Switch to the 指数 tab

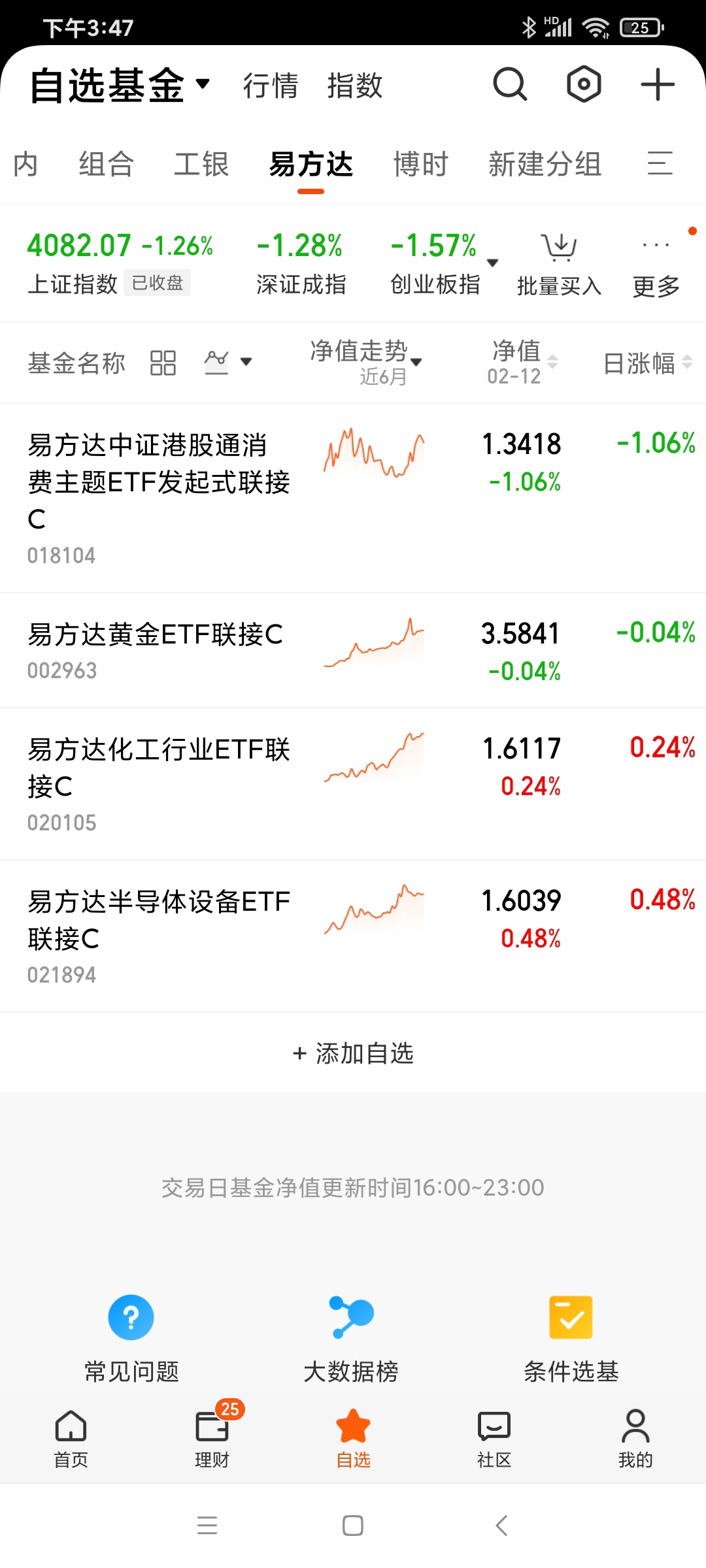pos(355,86)
